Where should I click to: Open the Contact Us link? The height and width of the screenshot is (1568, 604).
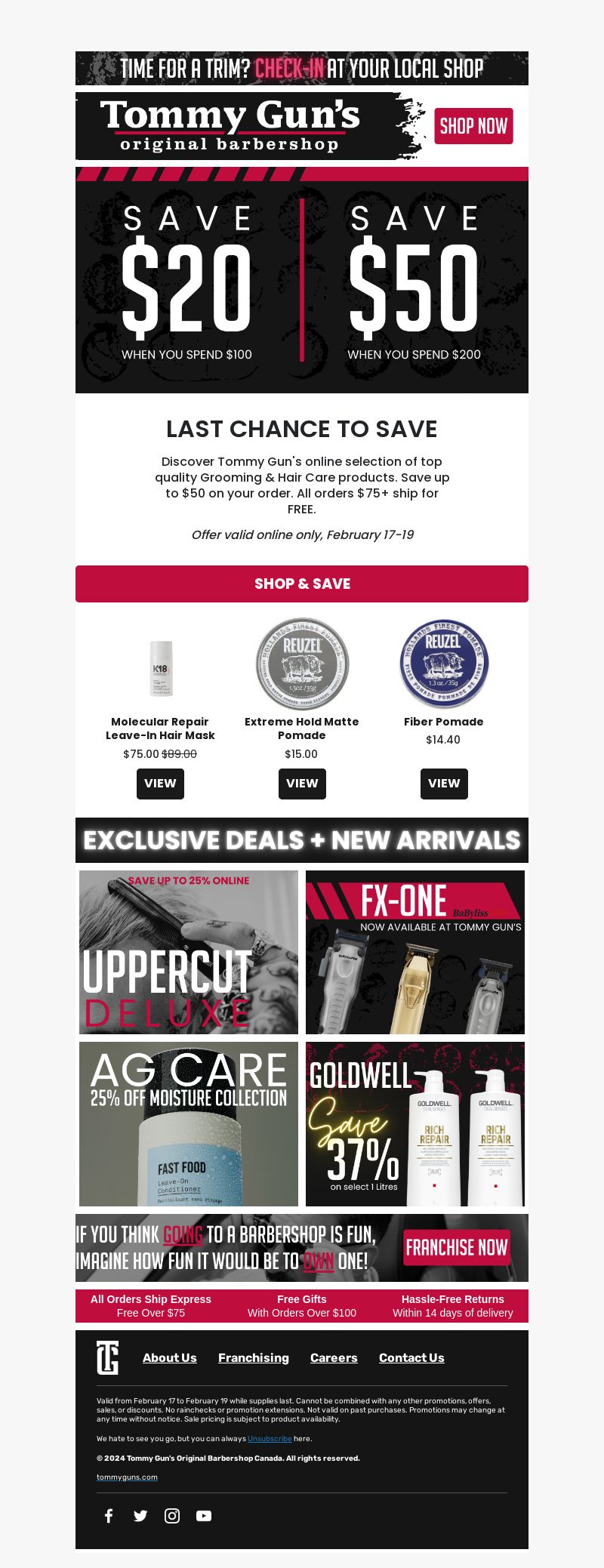pos(411,1357)
